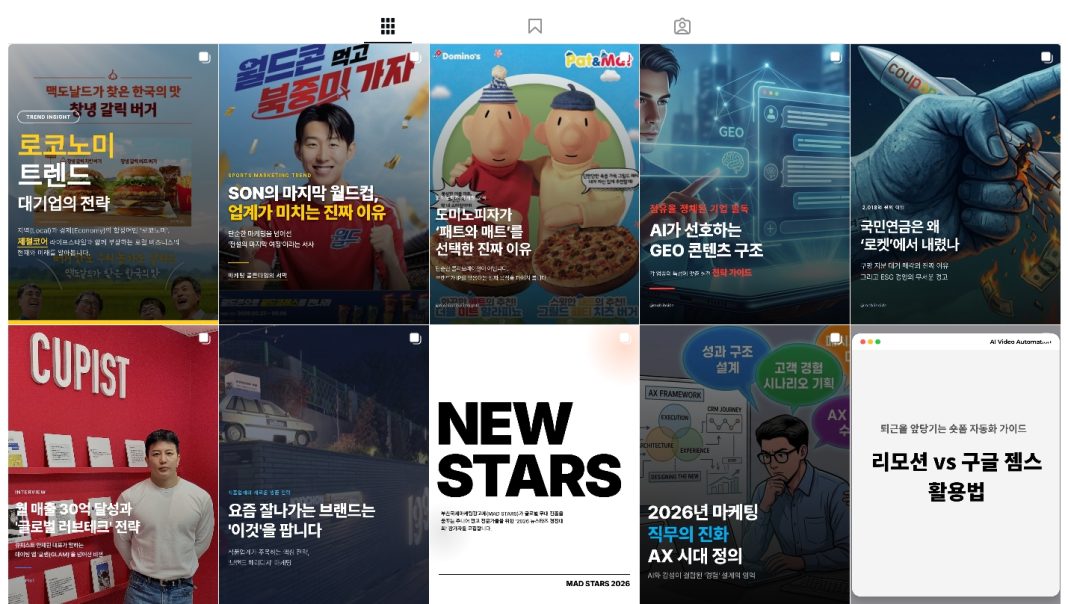The image size is (1068, 604).
Task: Open the 요즘 잘나가는 브랜드 post
Action: pos(324,464)
